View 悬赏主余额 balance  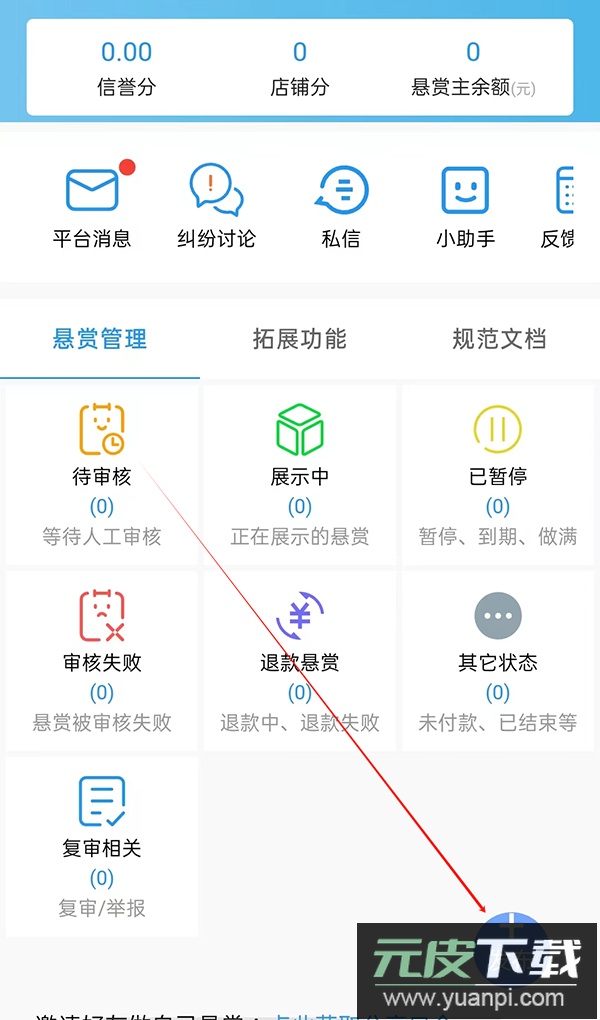pos(473,67)
